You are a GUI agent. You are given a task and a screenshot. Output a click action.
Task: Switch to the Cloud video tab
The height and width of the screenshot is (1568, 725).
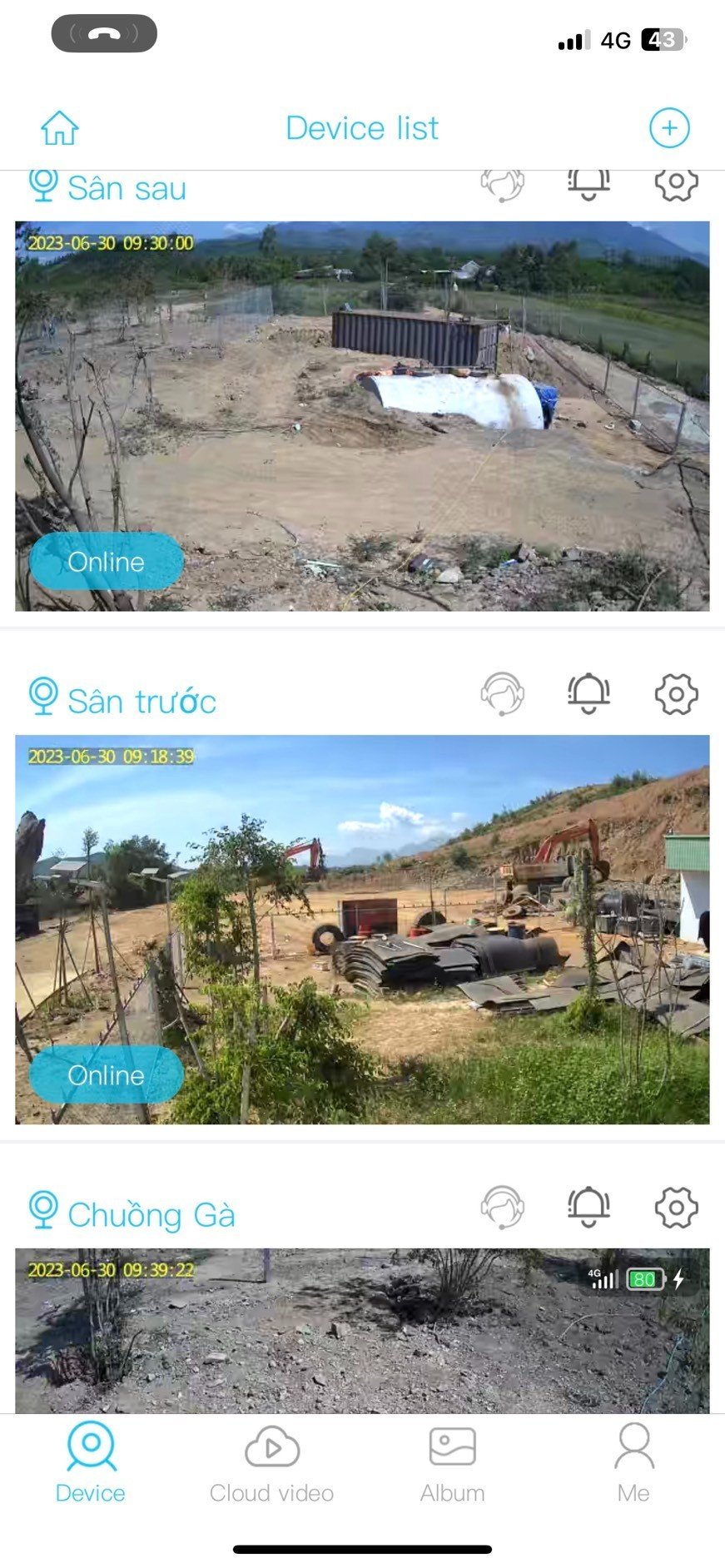[271, 1463]
